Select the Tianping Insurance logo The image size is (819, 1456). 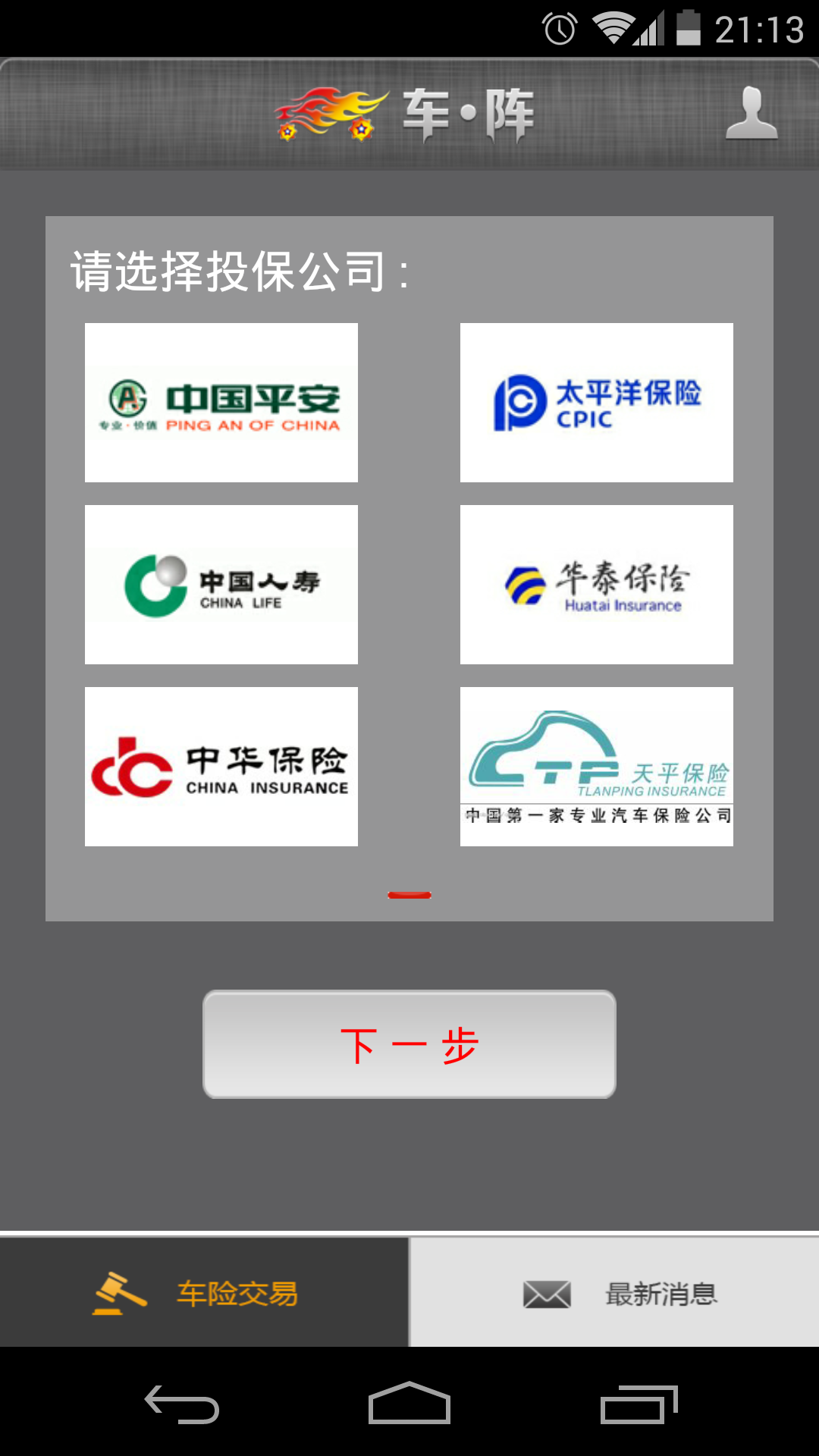(x=596, y=765)
